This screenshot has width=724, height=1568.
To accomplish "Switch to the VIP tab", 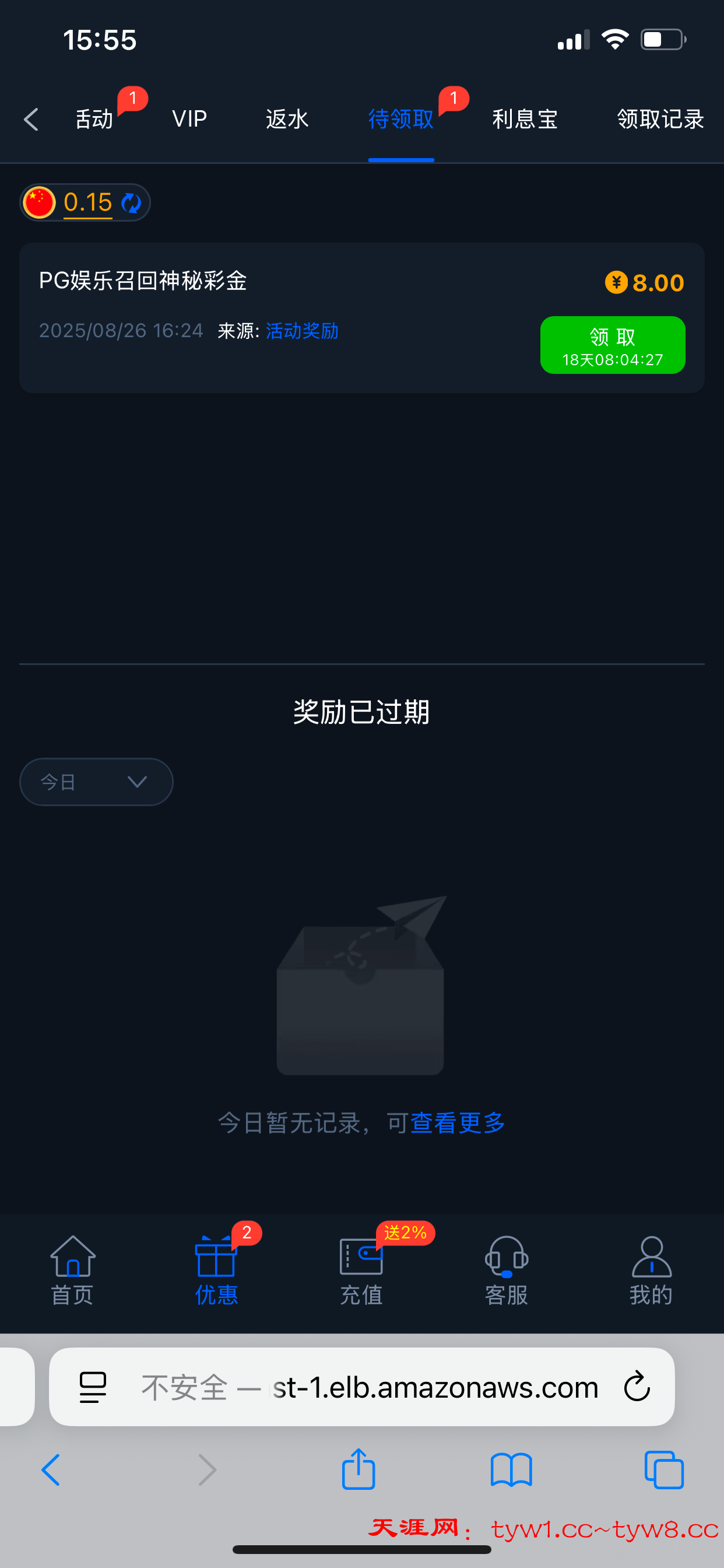I will point(189,120).
